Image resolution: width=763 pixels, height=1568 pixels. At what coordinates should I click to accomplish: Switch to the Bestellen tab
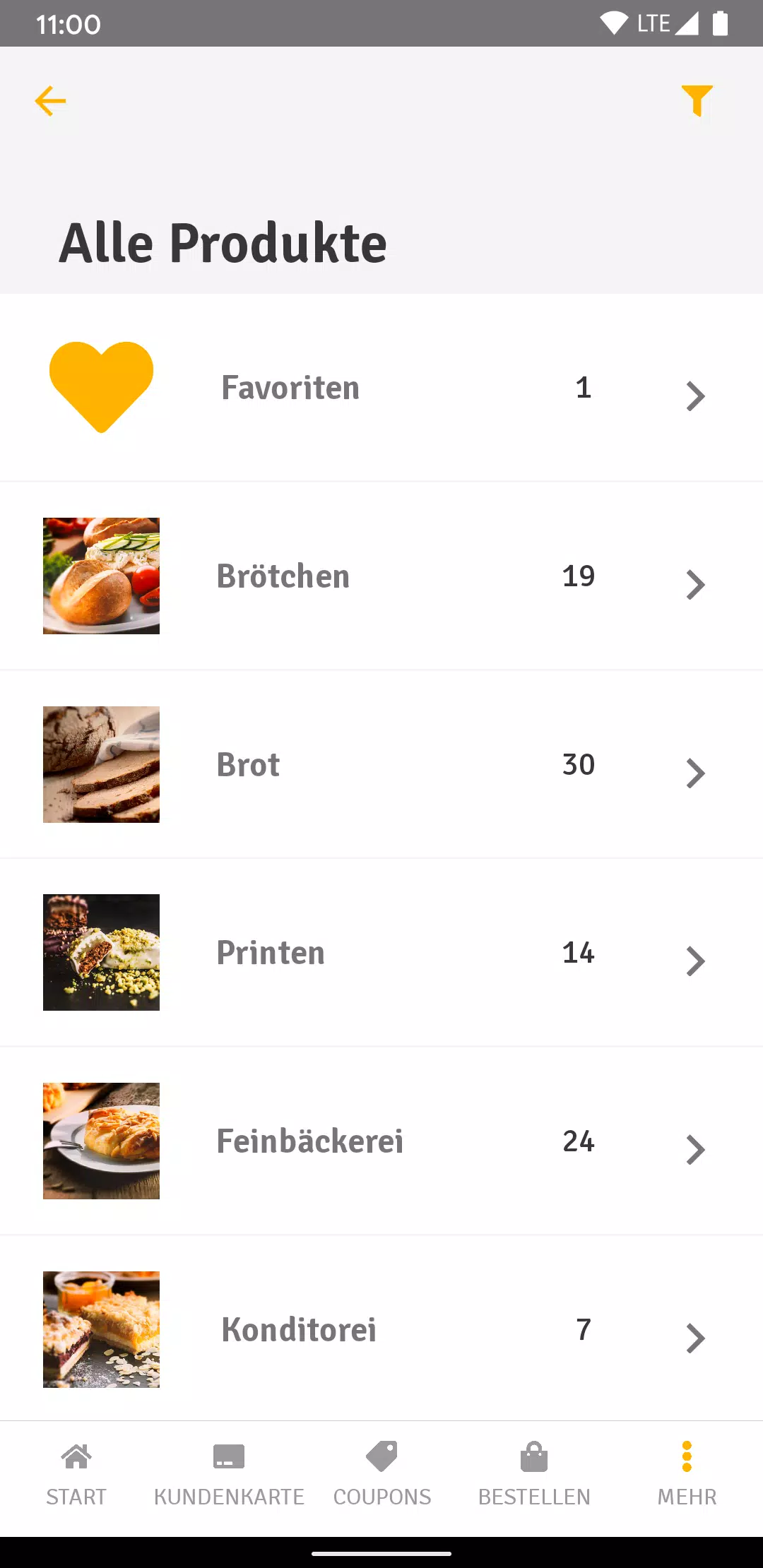pyautogui.click(x=534, y=1476)
